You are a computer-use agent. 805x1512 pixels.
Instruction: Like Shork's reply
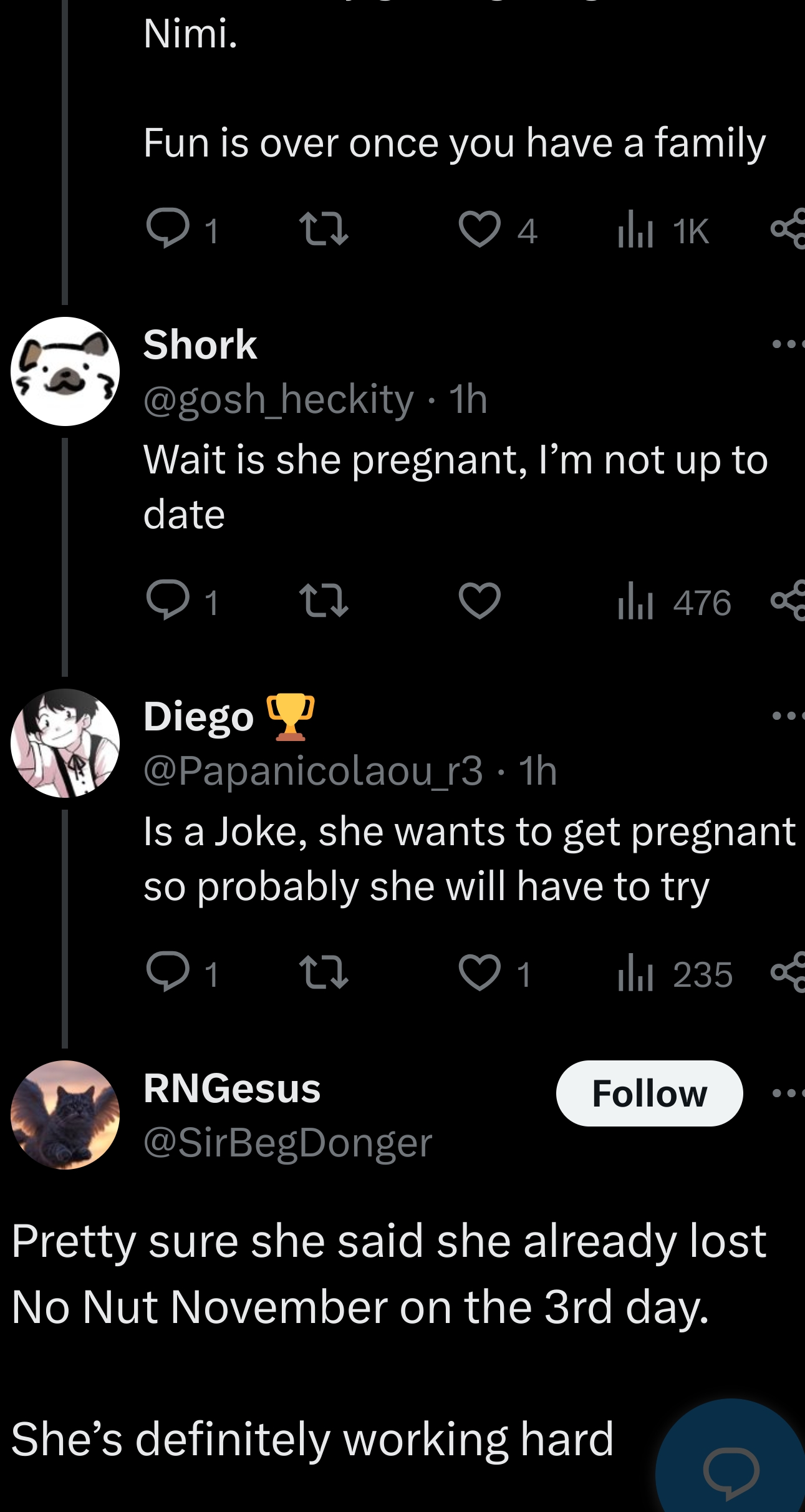point(479,601)
